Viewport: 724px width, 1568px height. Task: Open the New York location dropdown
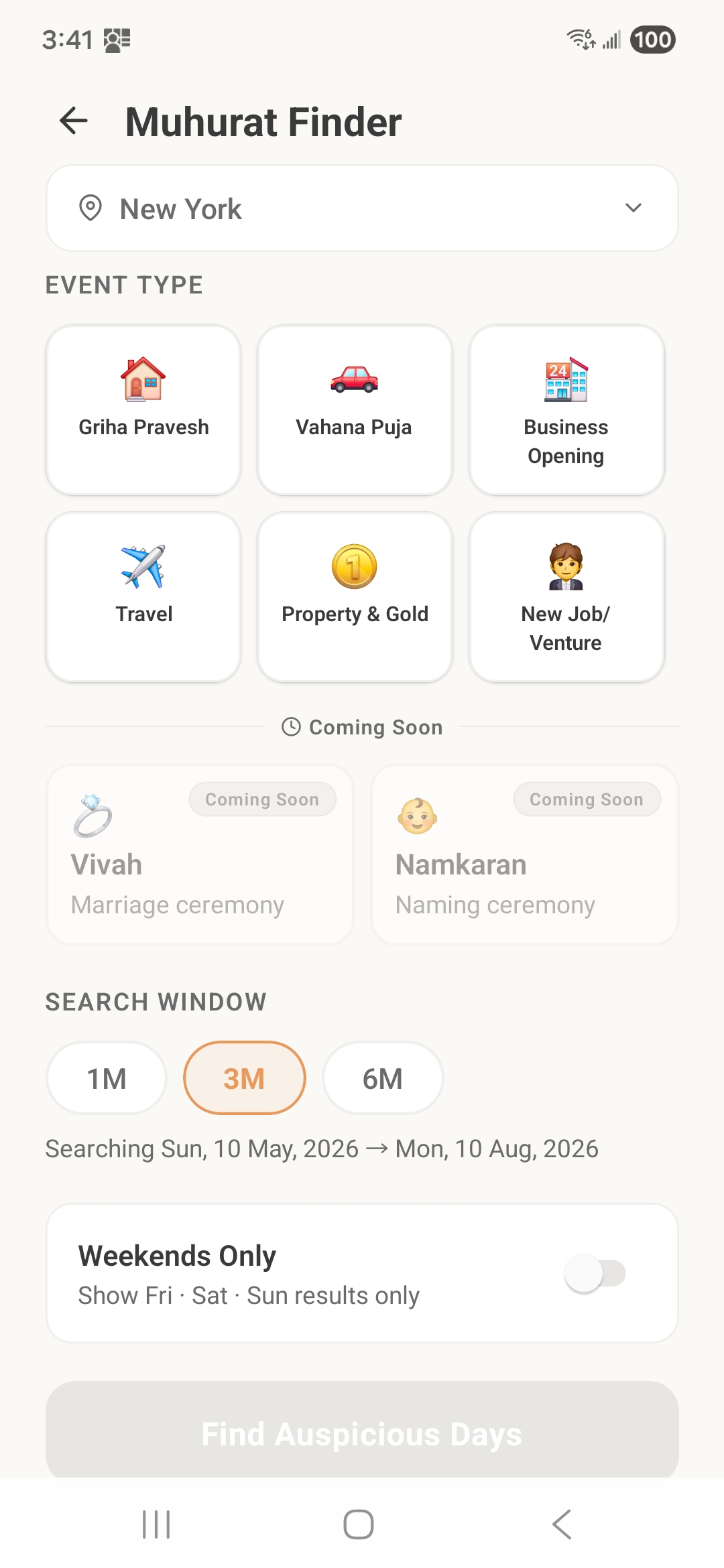pos(362,208)
